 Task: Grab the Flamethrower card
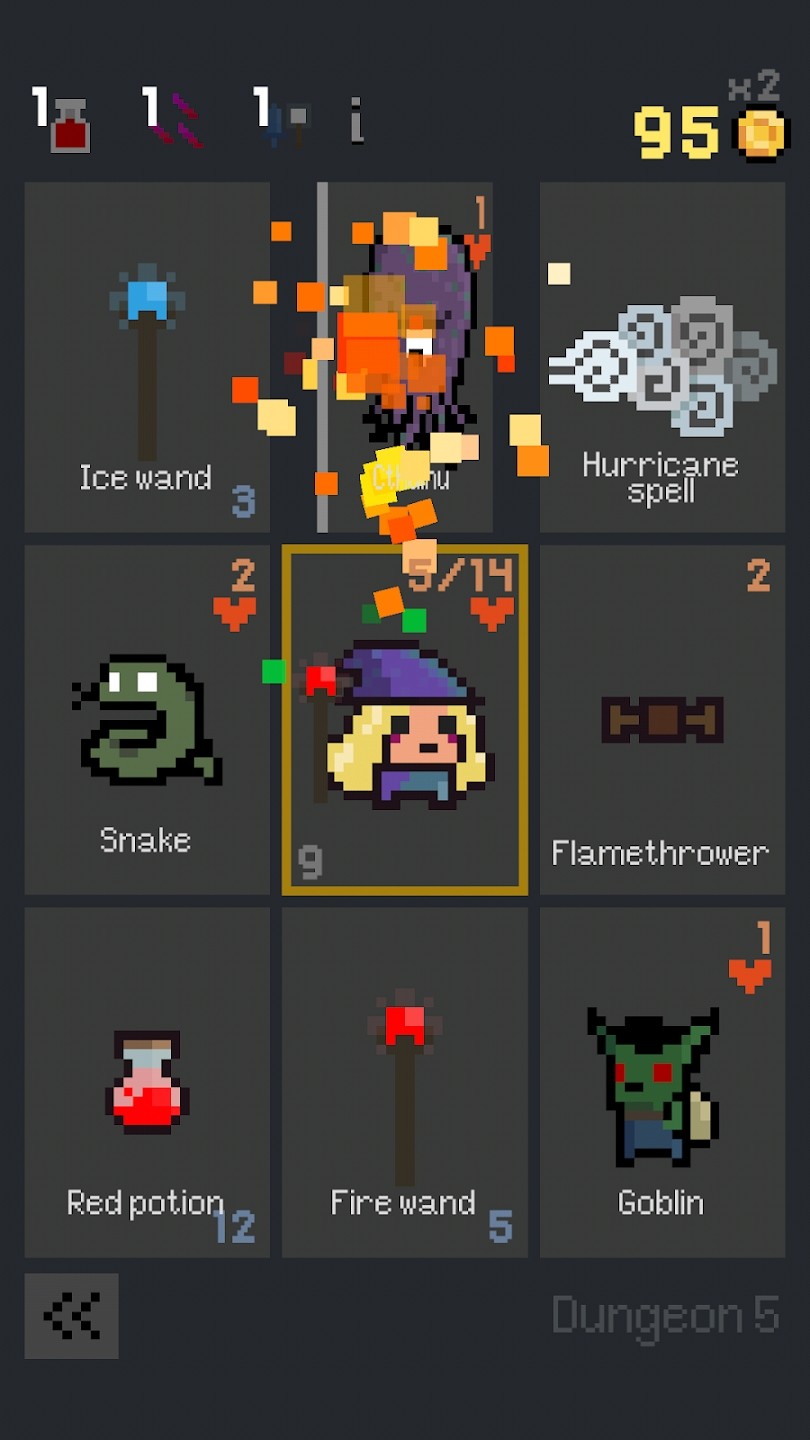662,720
